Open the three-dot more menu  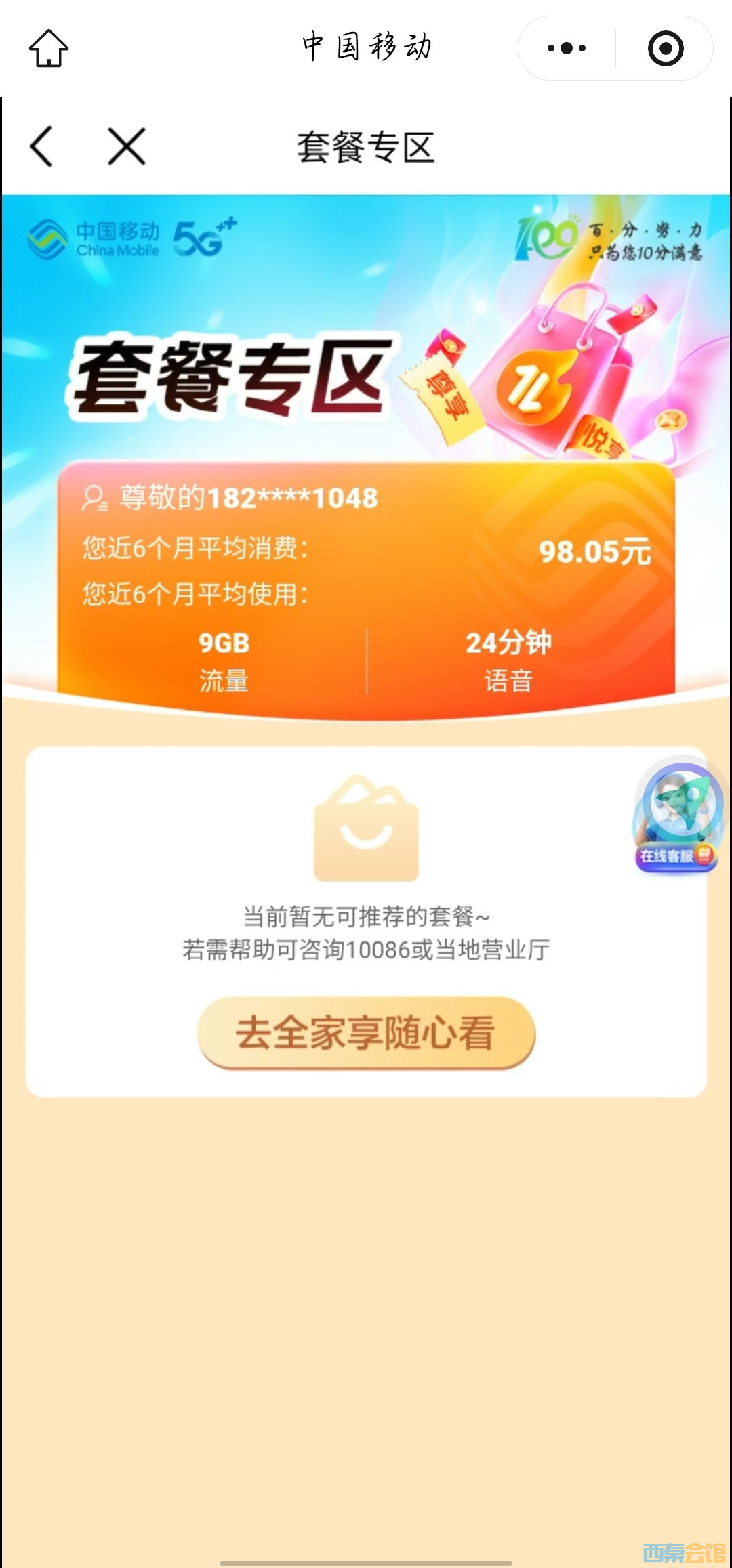coord(567,48)
